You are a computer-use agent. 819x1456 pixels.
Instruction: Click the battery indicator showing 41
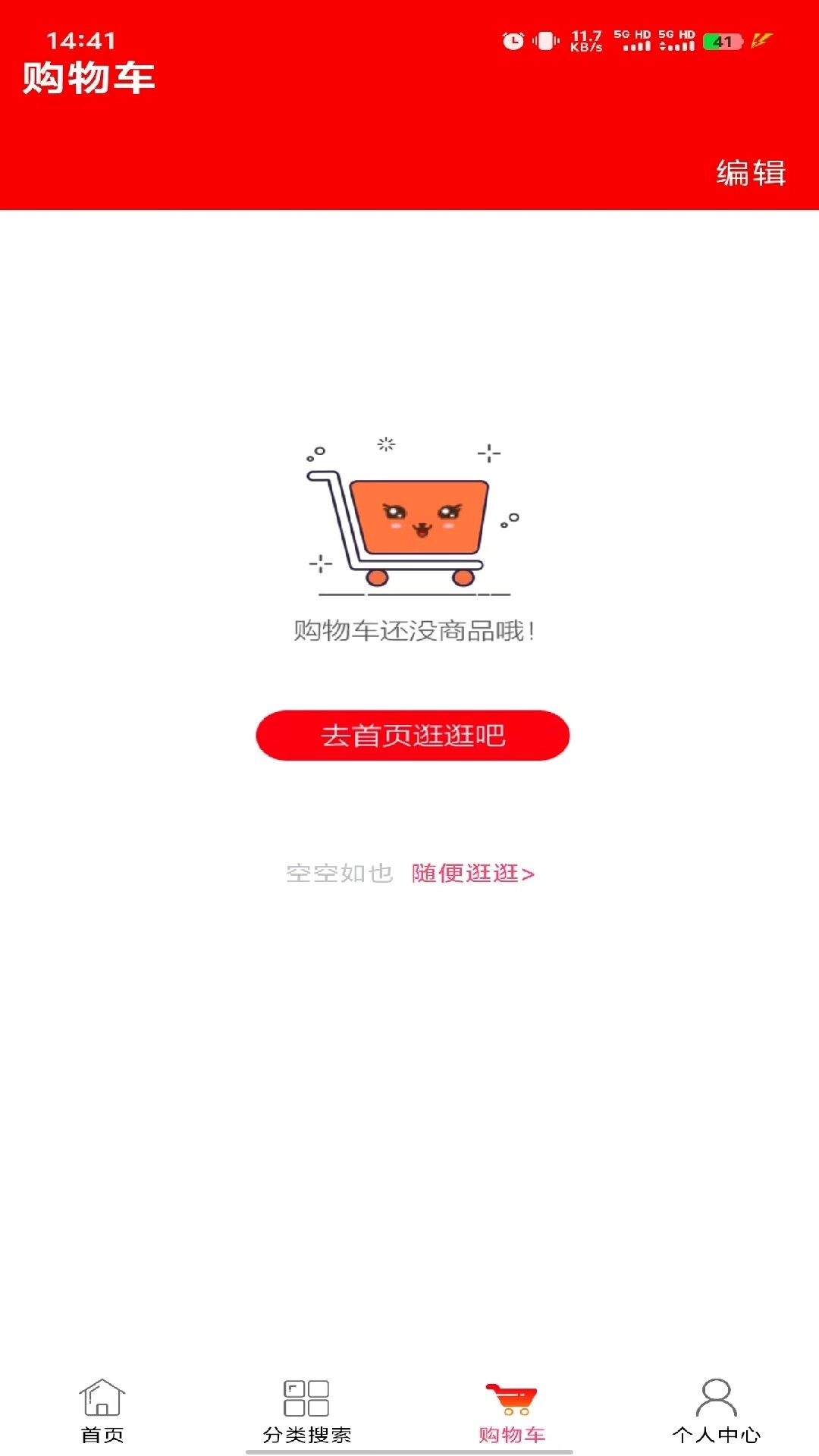(x=722, y=42)
